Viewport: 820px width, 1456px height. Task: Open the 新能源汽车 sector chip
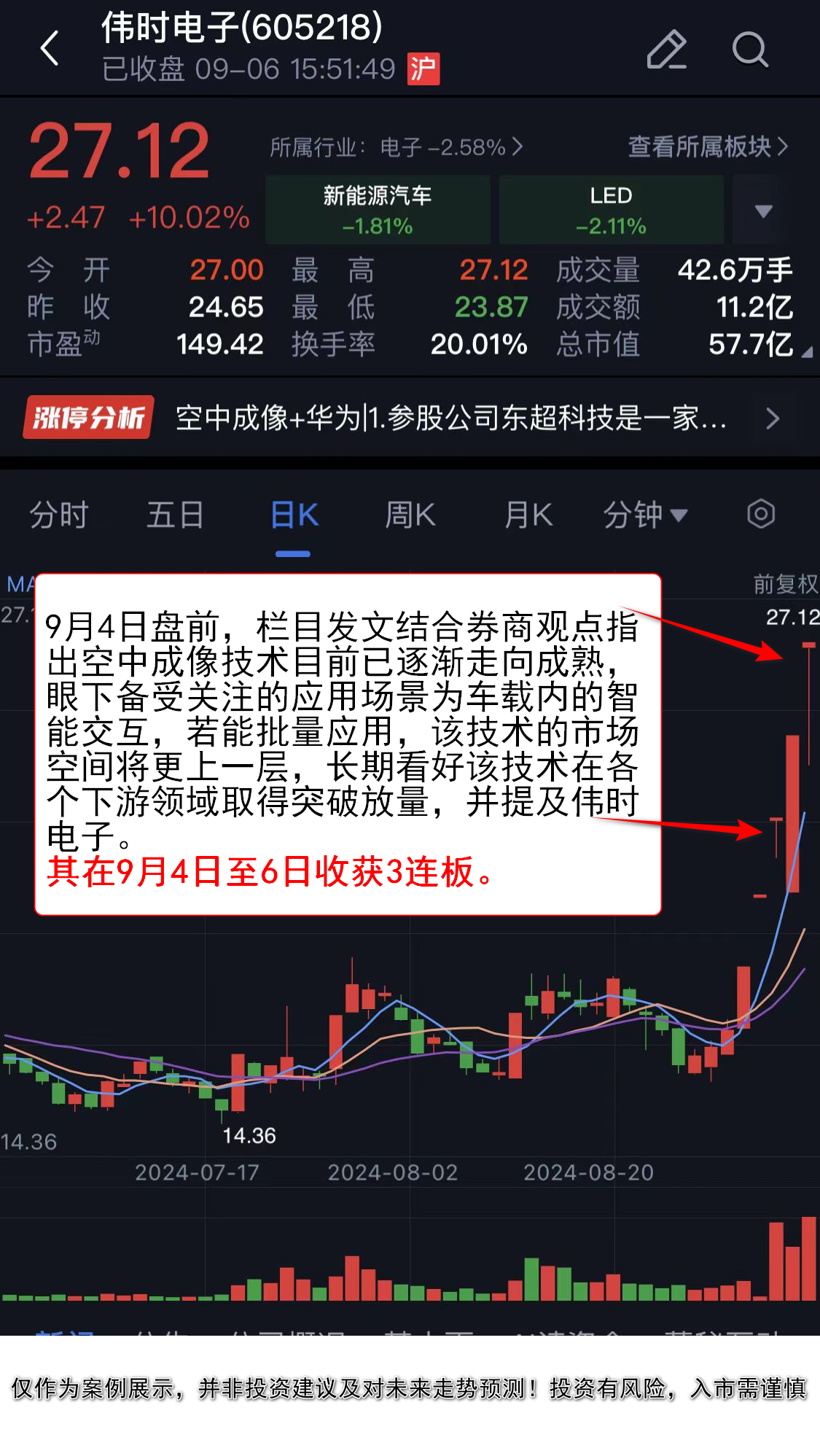[x=378, y=209]
